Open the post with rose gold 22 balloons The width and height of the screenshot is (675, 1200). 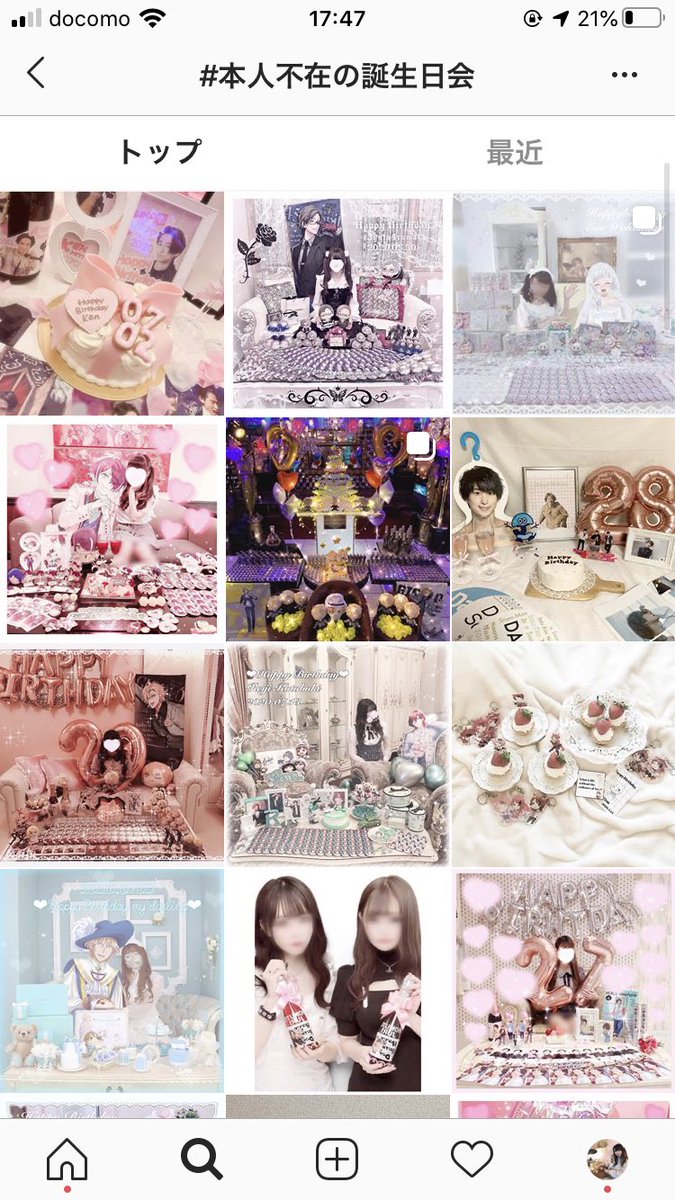point(562,980)
